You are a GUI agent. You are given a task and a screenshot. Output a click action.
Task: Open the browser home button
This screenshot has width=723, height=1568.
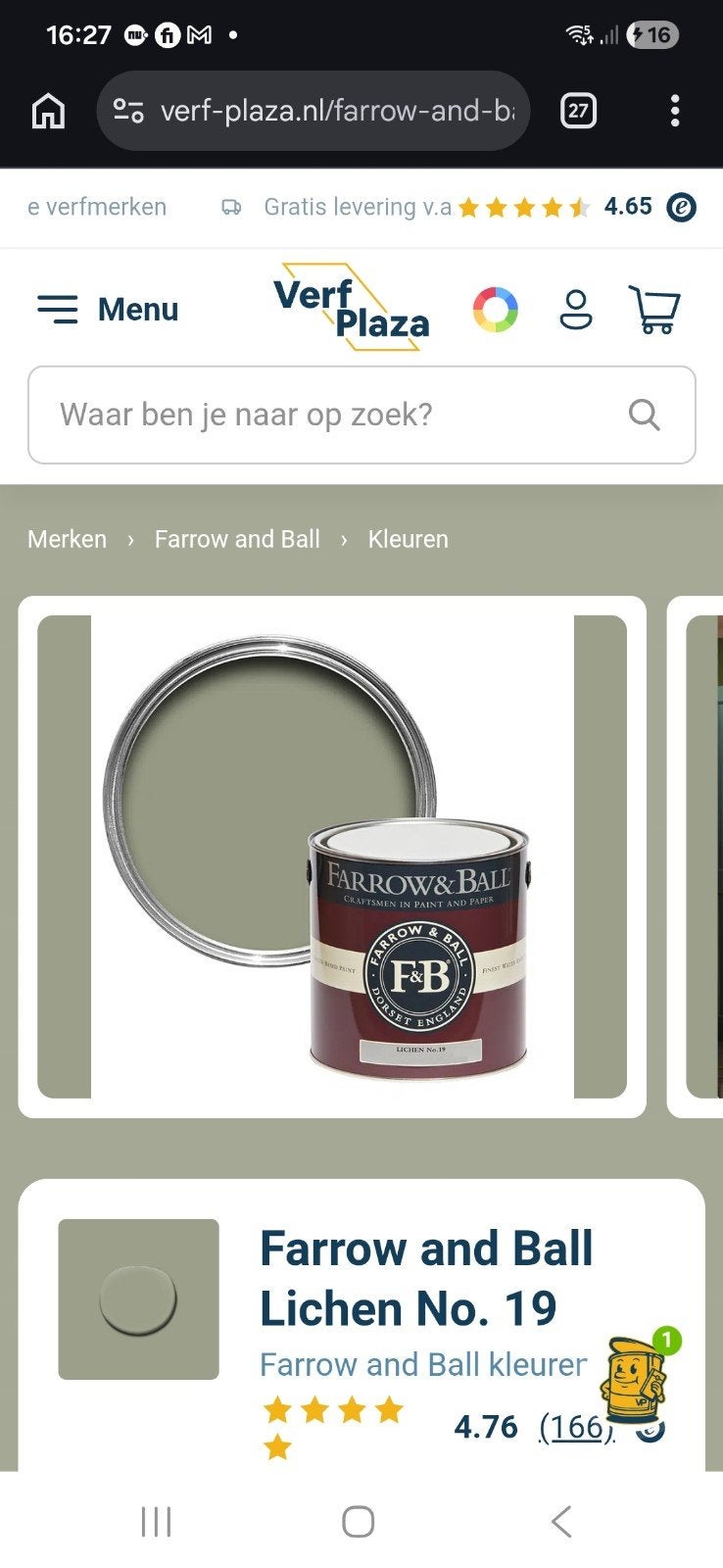point(48,112)
